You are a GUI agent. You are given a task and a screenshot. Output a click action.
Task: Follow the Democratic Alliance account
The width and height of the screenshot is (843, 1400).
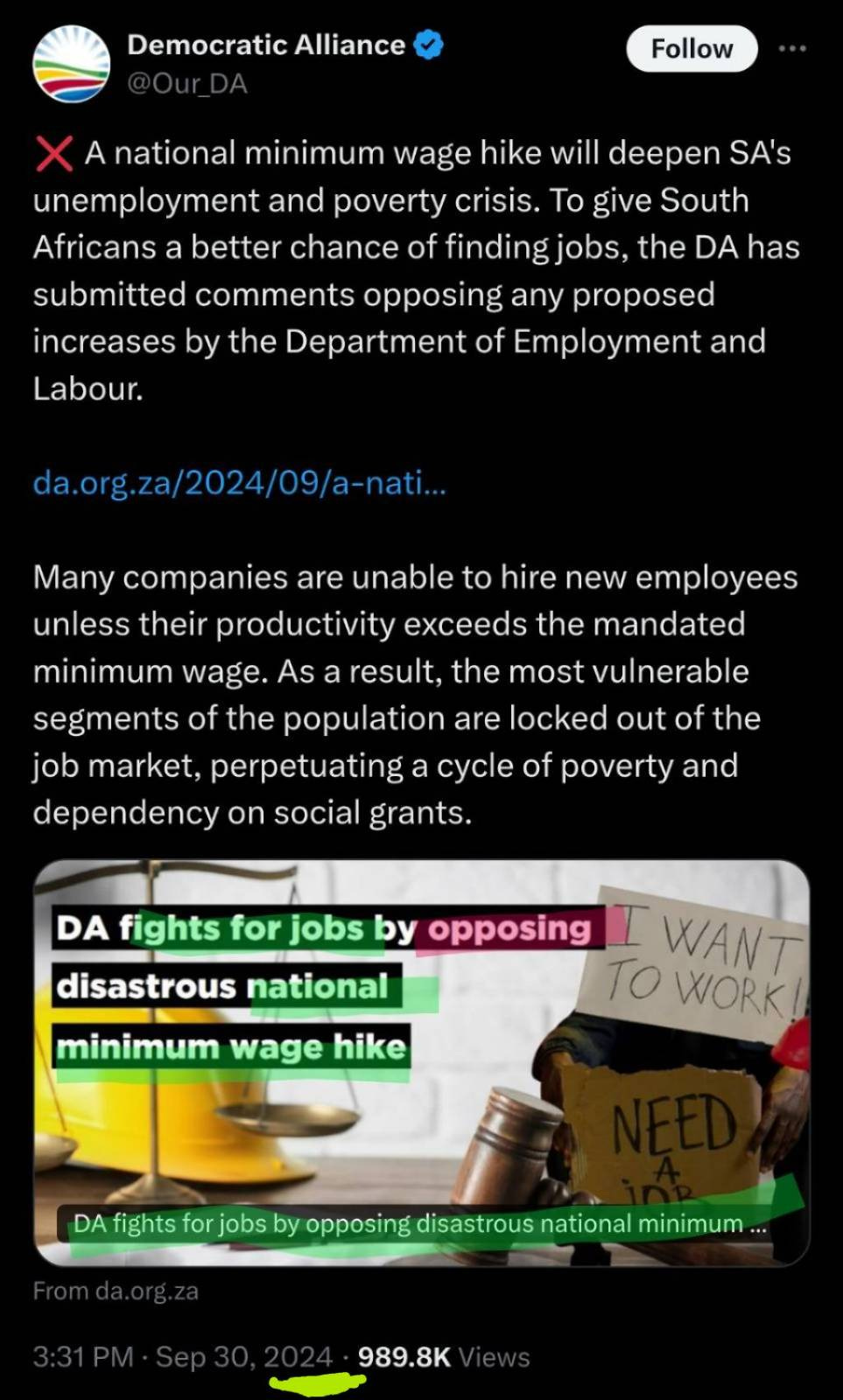(692, 48)
